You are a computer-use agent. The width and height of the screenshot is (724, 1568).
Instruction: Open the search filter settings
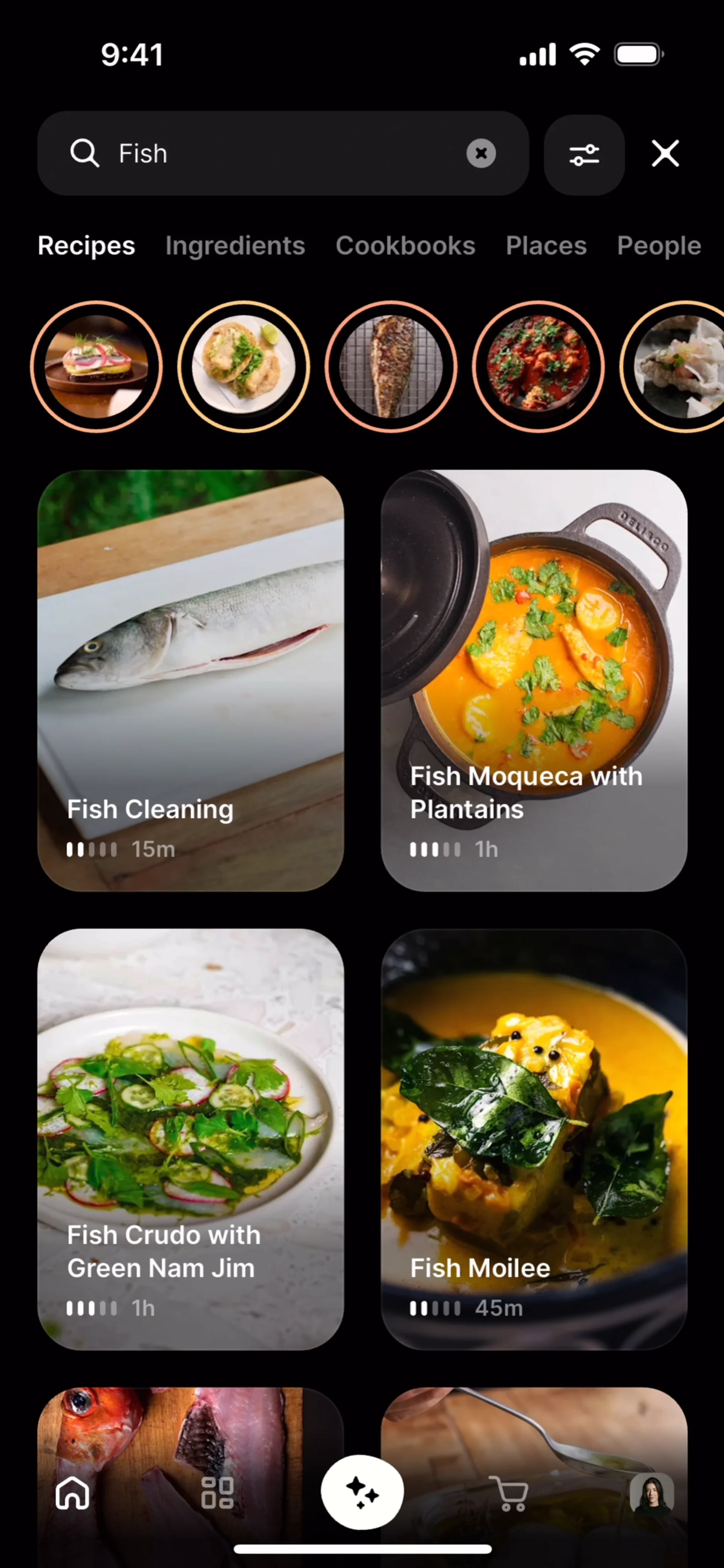[x=584, y=155]
